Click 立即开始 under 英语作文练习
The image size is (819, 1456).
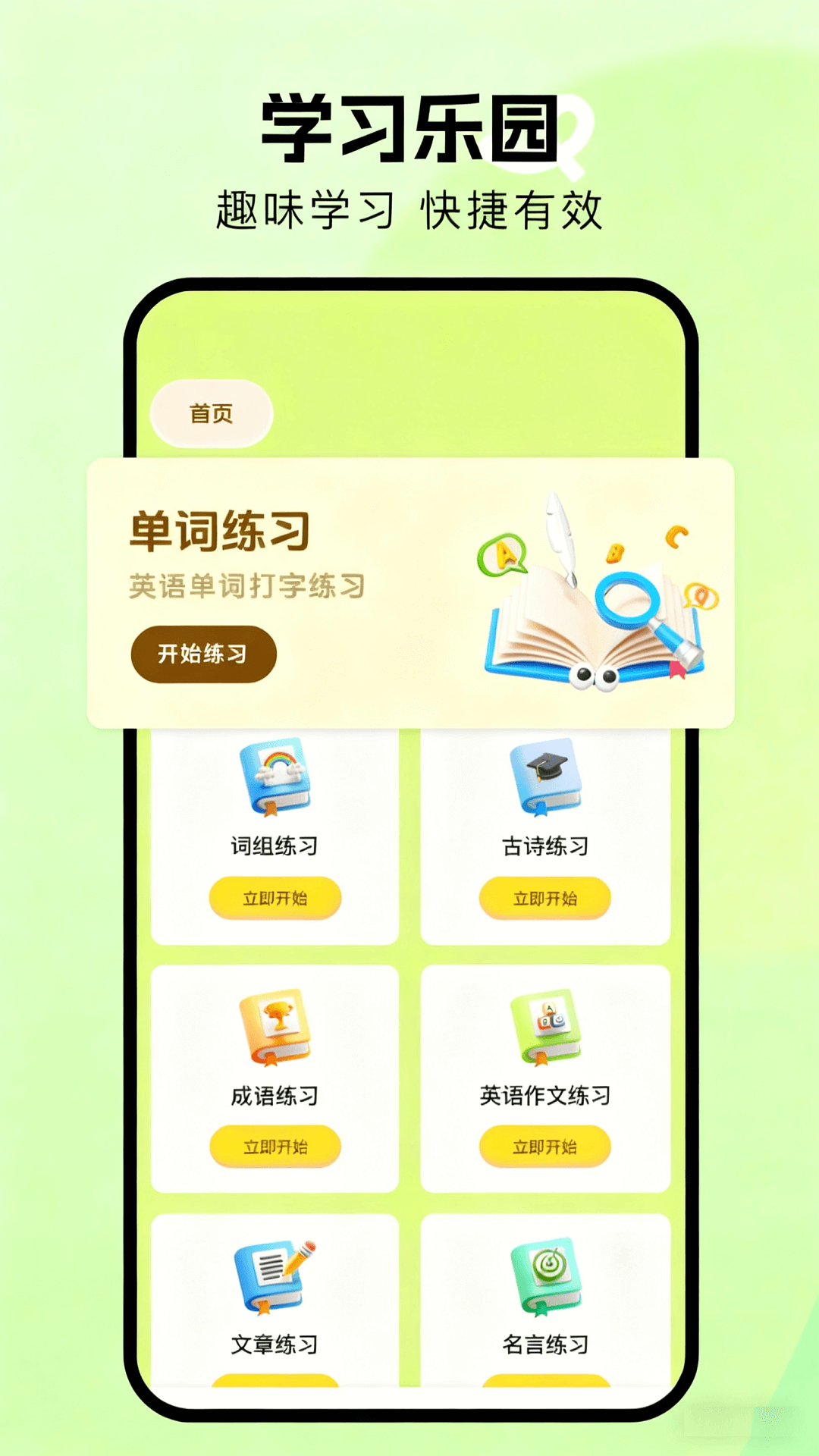544,1147
